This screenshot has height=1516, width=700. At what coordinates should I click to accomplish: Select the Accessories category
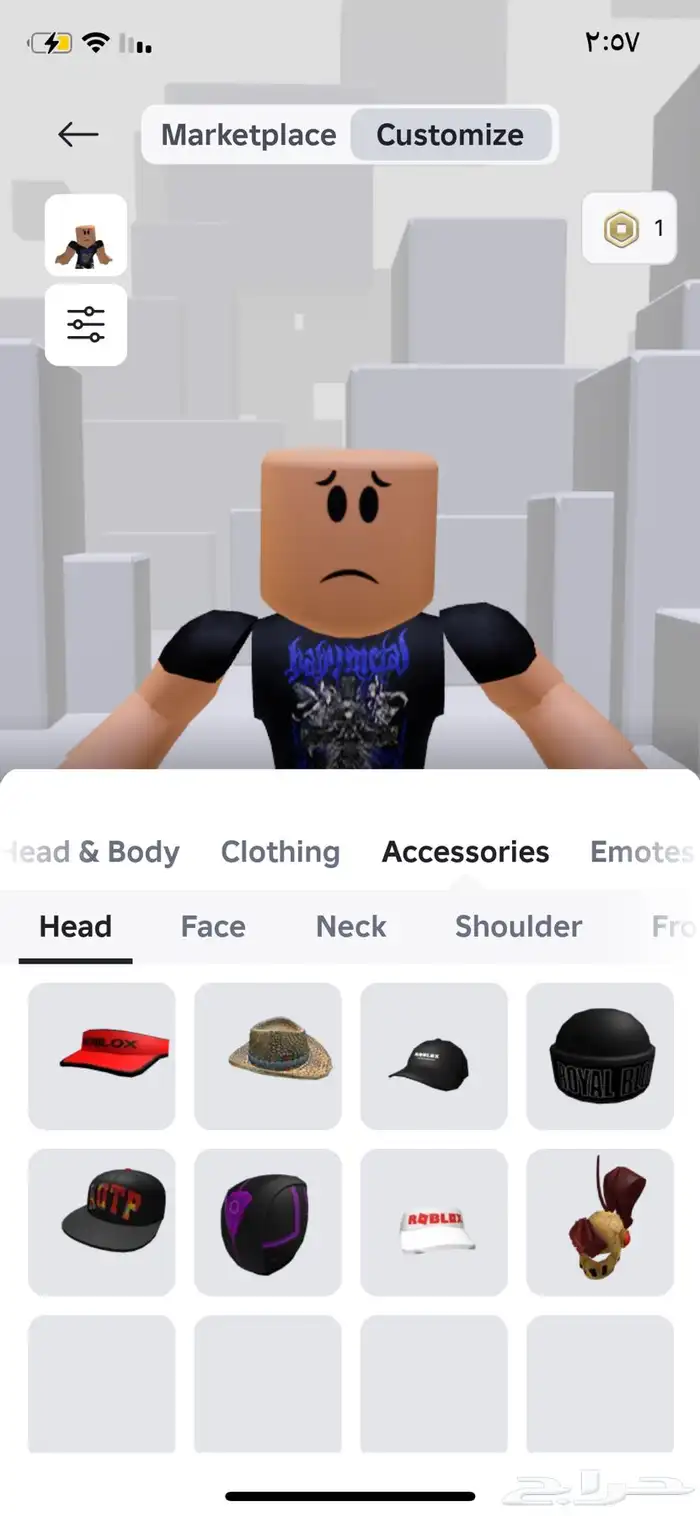click(465, 852)
